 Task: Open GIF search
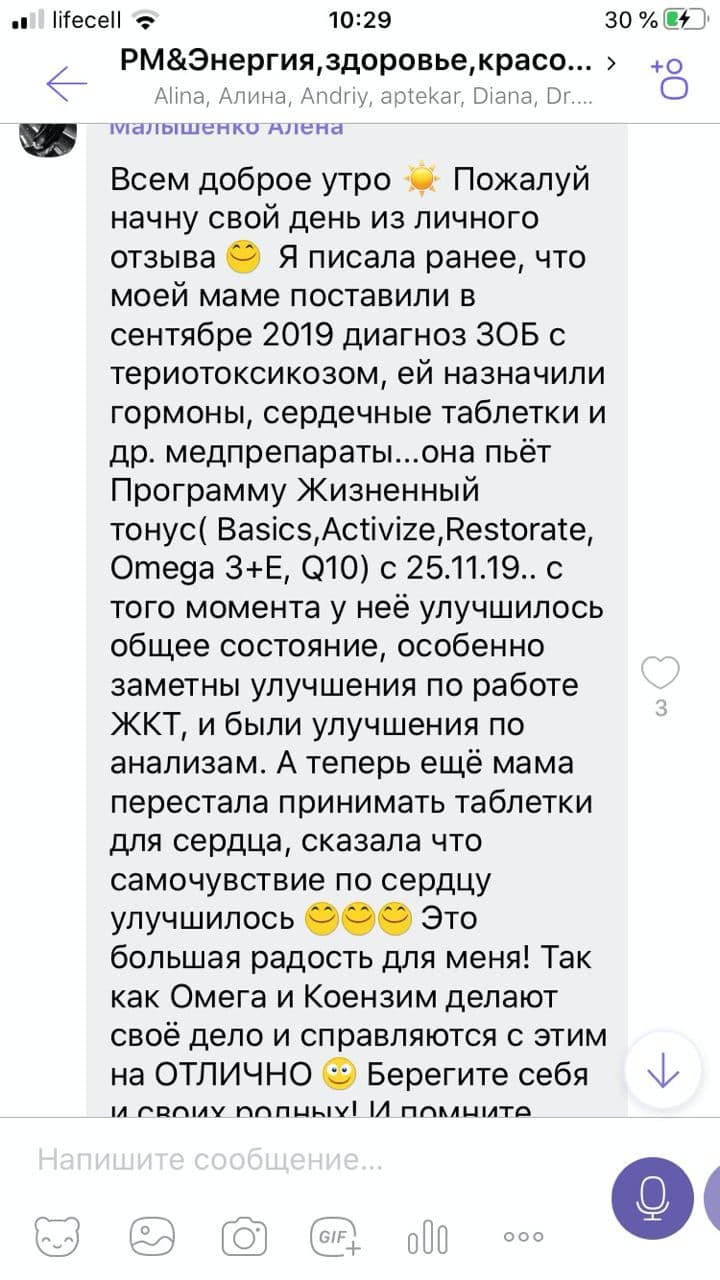pos(336,1237)
